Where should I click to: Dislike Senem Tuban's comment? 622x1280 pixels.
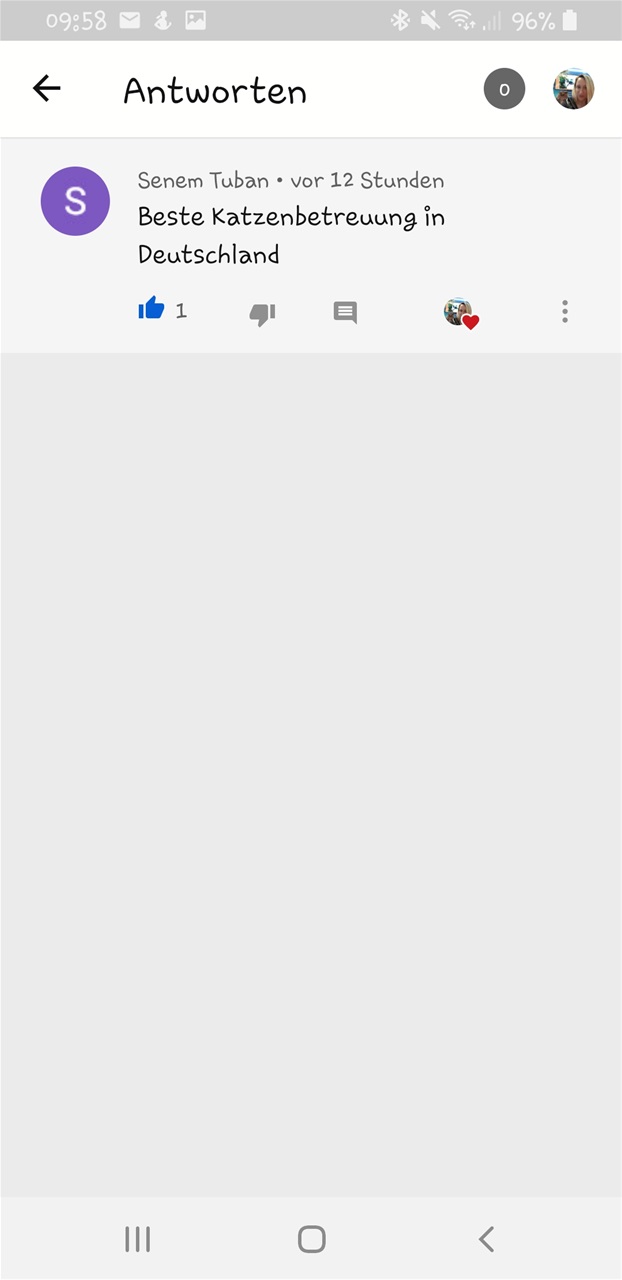coord(262,314)
